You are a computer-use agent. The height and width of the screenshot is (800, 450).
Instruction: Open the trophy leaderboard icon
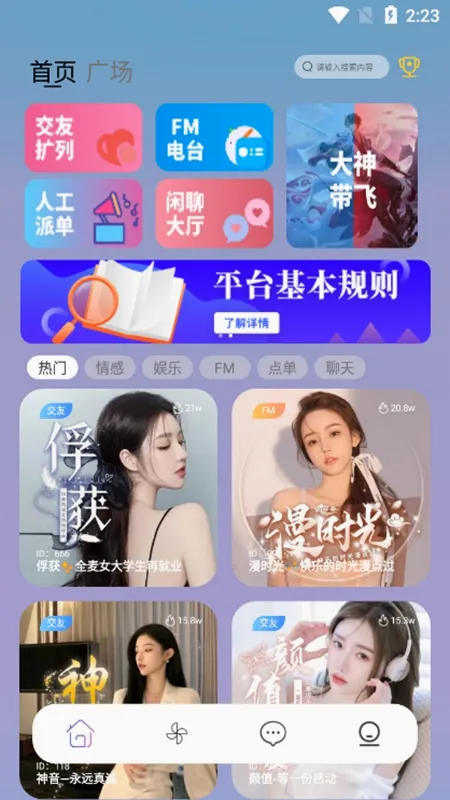(409, 67)
